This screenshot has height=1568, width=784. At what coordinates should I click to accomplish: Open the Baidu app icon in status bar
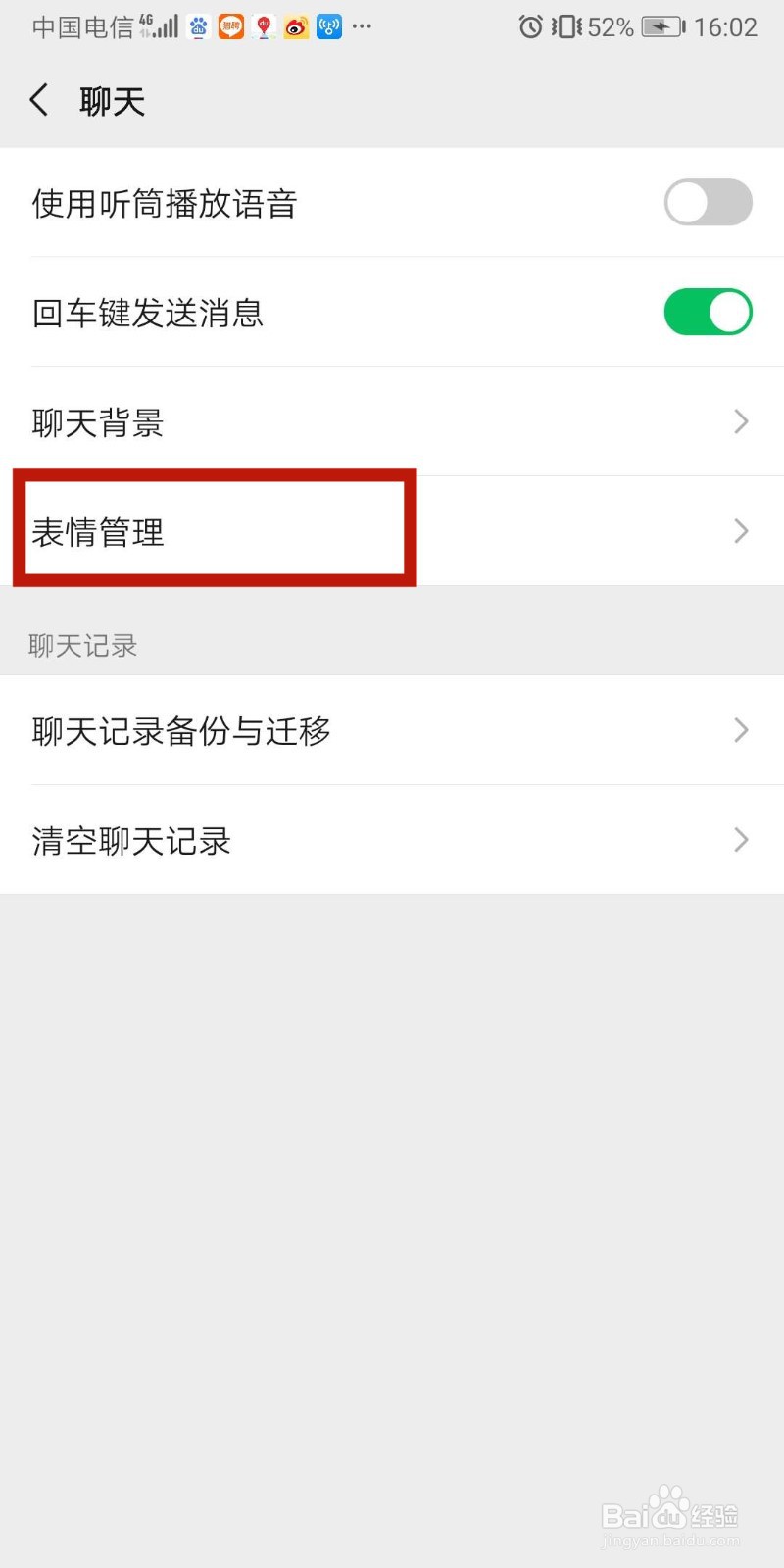click(198, 26)
